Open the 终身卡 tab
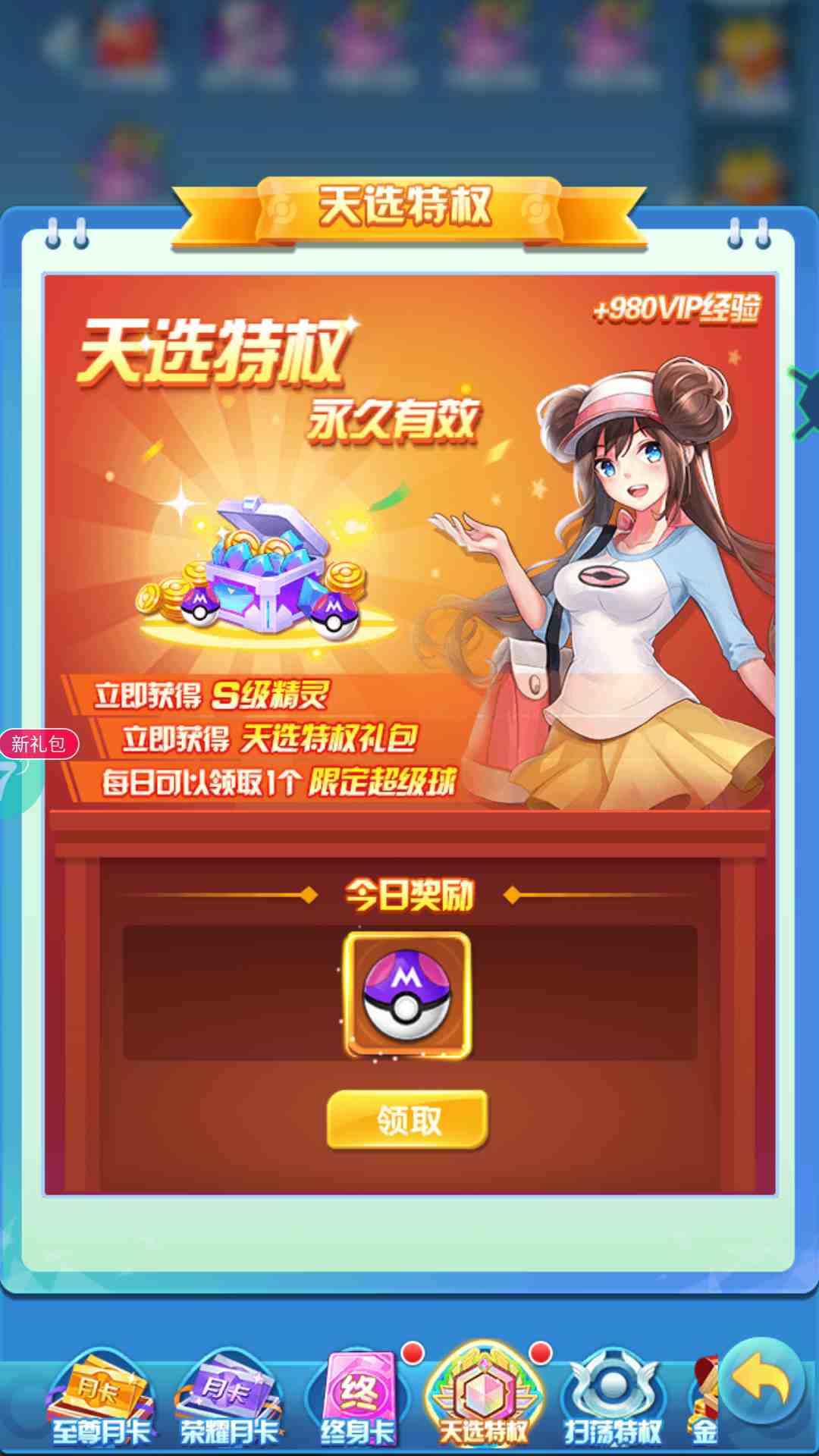819x1456 pixels. 357,1399
